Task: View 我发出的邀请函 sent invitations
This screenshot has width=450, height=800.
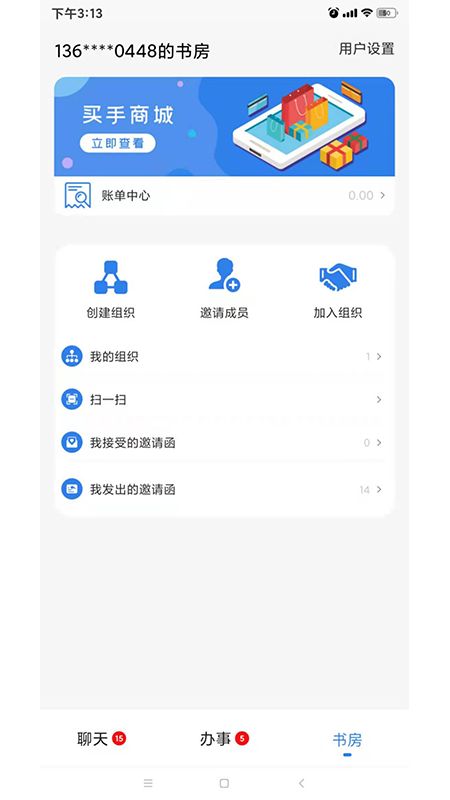Action: pos(224,489)
